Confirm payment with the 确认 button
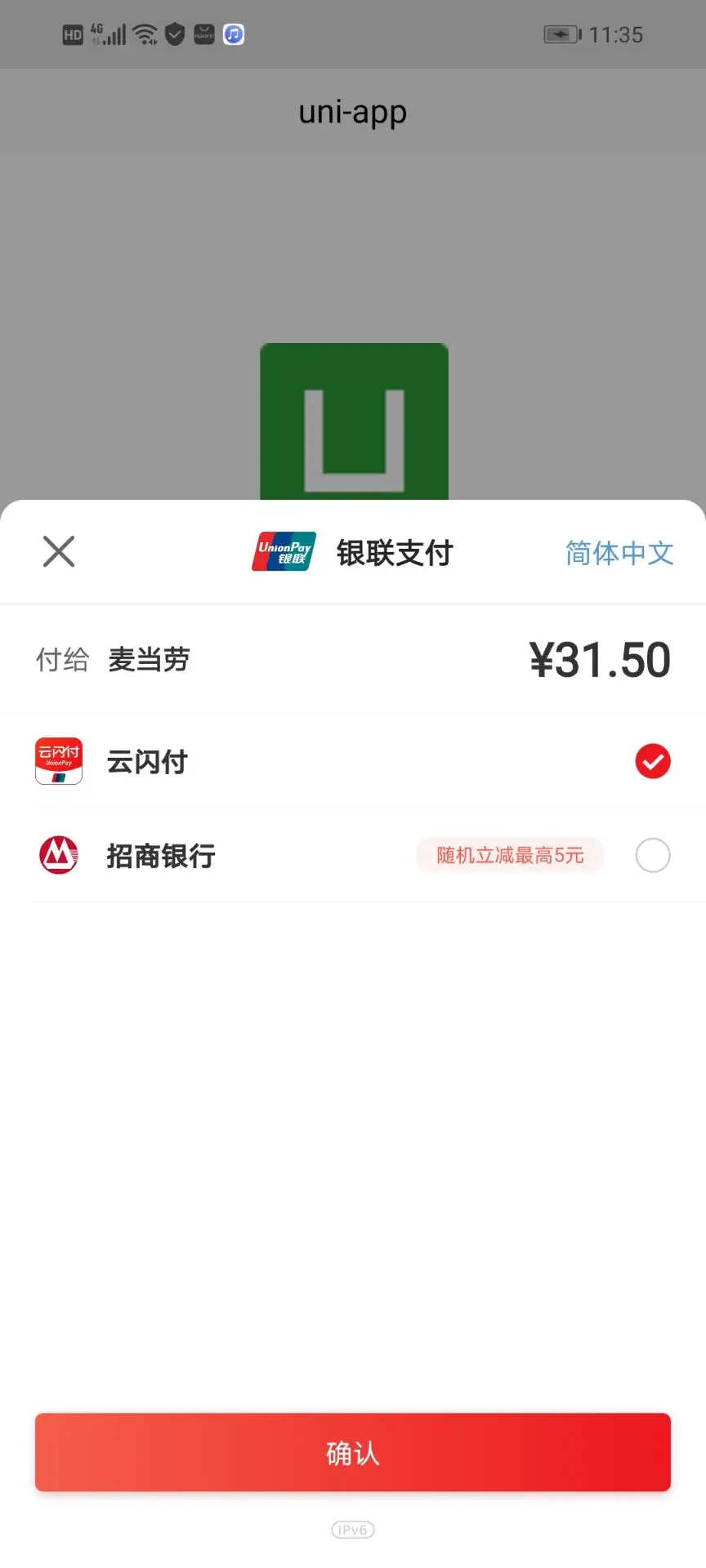The height and width of the screenshot is (1568, 706). [x=352, y=1452]
